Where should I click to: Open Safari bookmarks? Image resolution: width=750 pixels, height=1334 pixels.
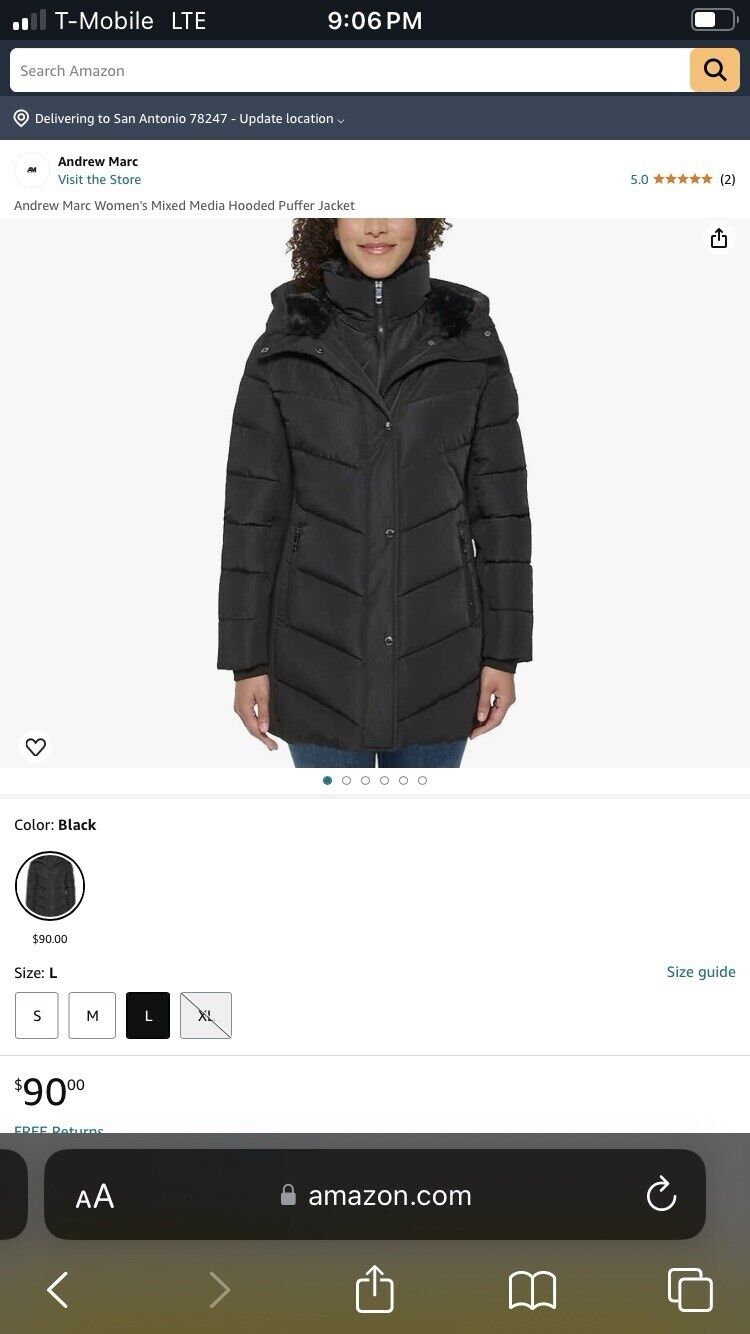(532, 1290)
